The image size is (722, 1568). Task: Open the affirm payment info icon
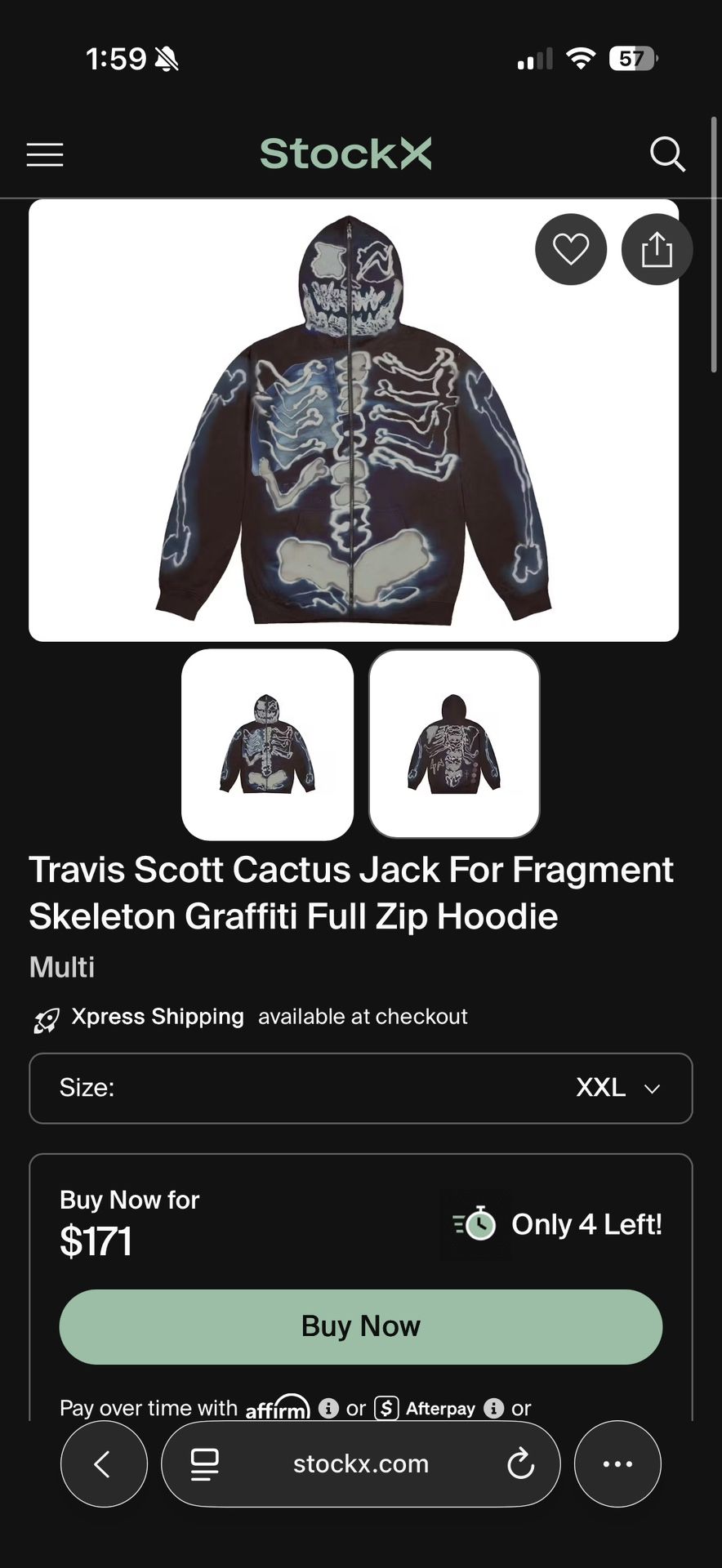click(328, 1408)
